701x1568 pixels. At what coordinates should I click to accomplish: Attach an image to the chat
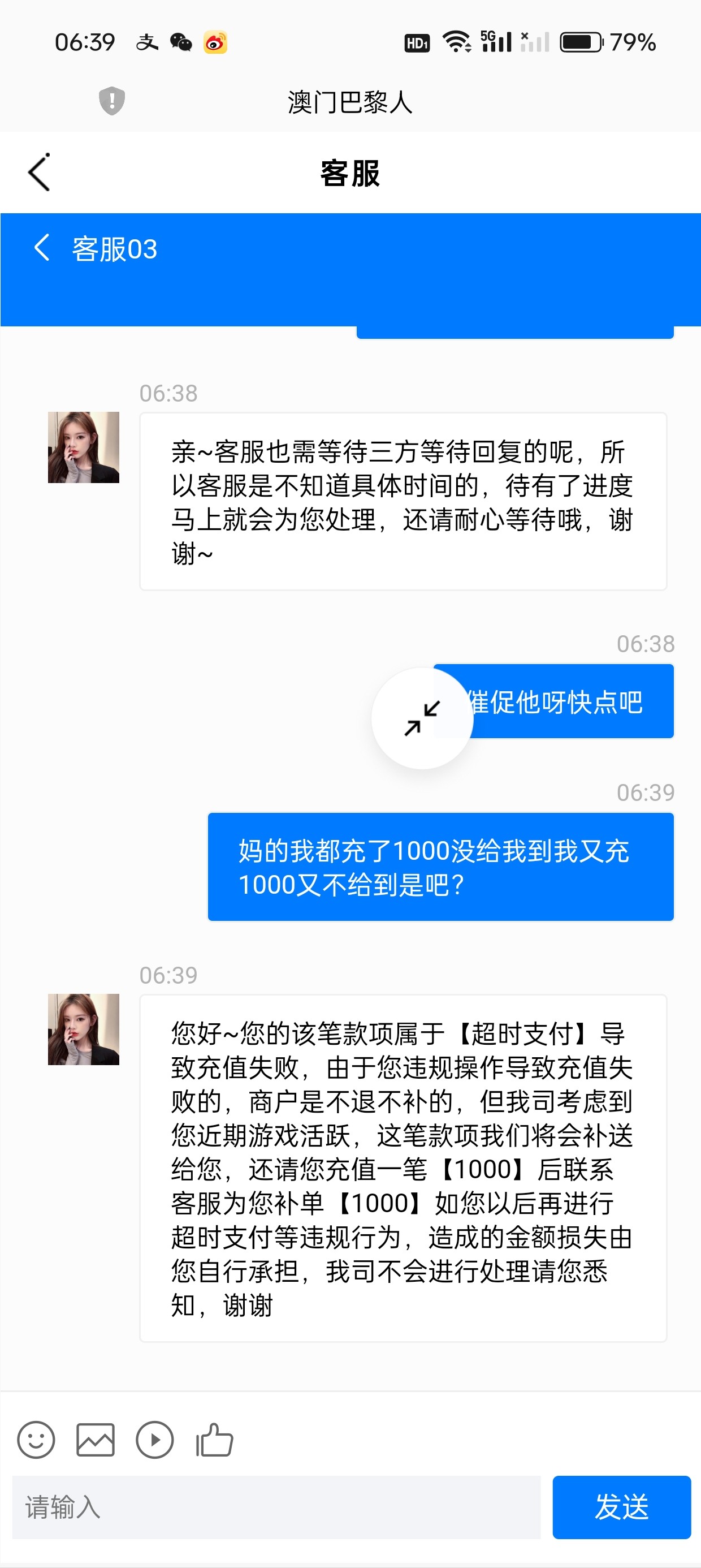coord(95,1440)
